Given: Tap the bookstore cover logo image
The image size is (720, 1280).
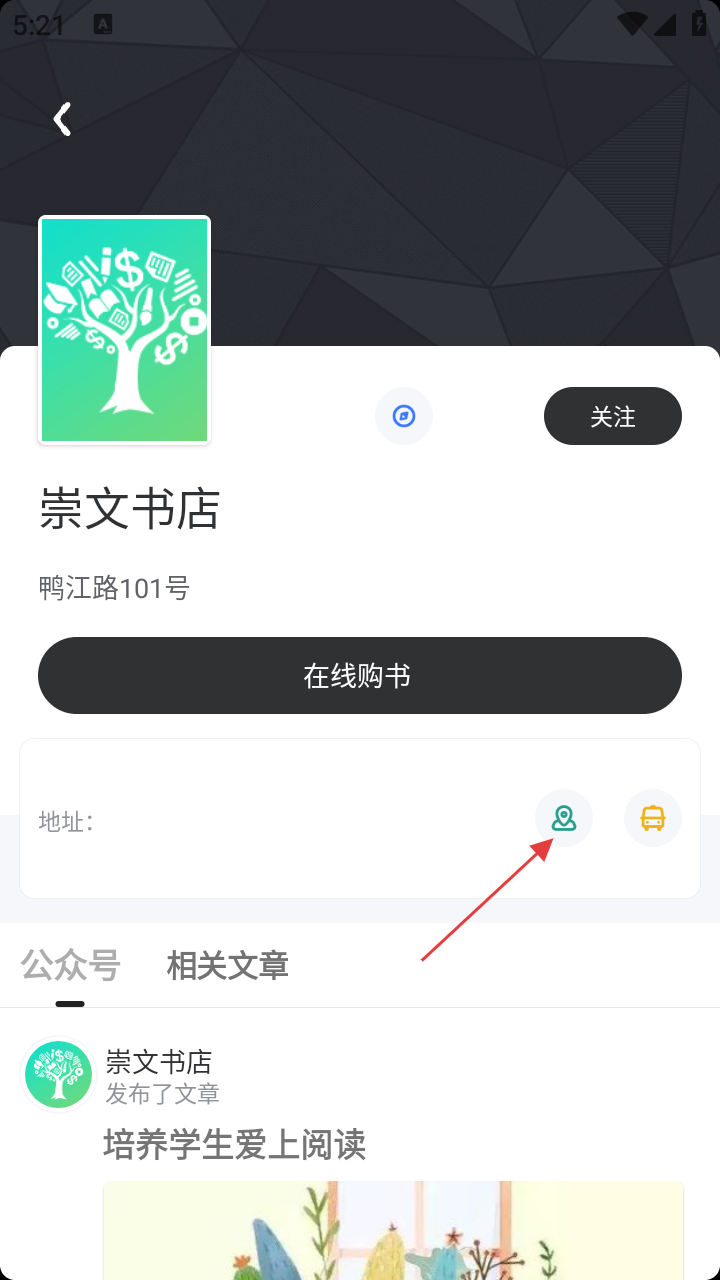Looking at the screenshot, I should 124,330.
